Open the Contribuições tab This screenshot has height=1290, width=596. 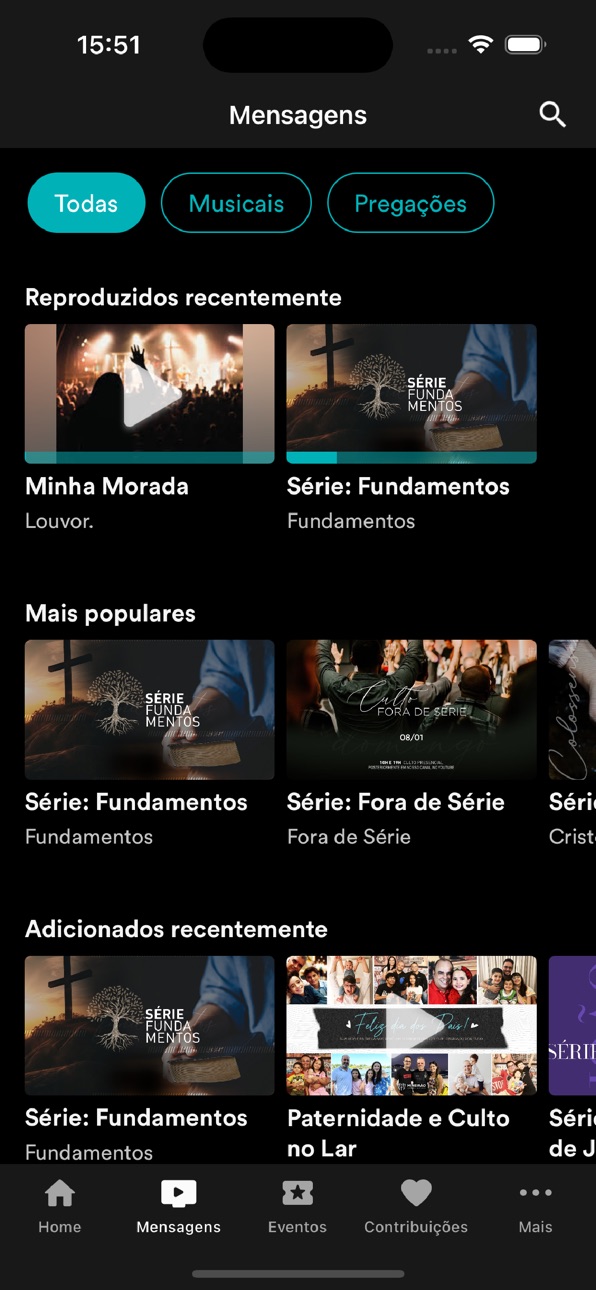click(416, 1207)
